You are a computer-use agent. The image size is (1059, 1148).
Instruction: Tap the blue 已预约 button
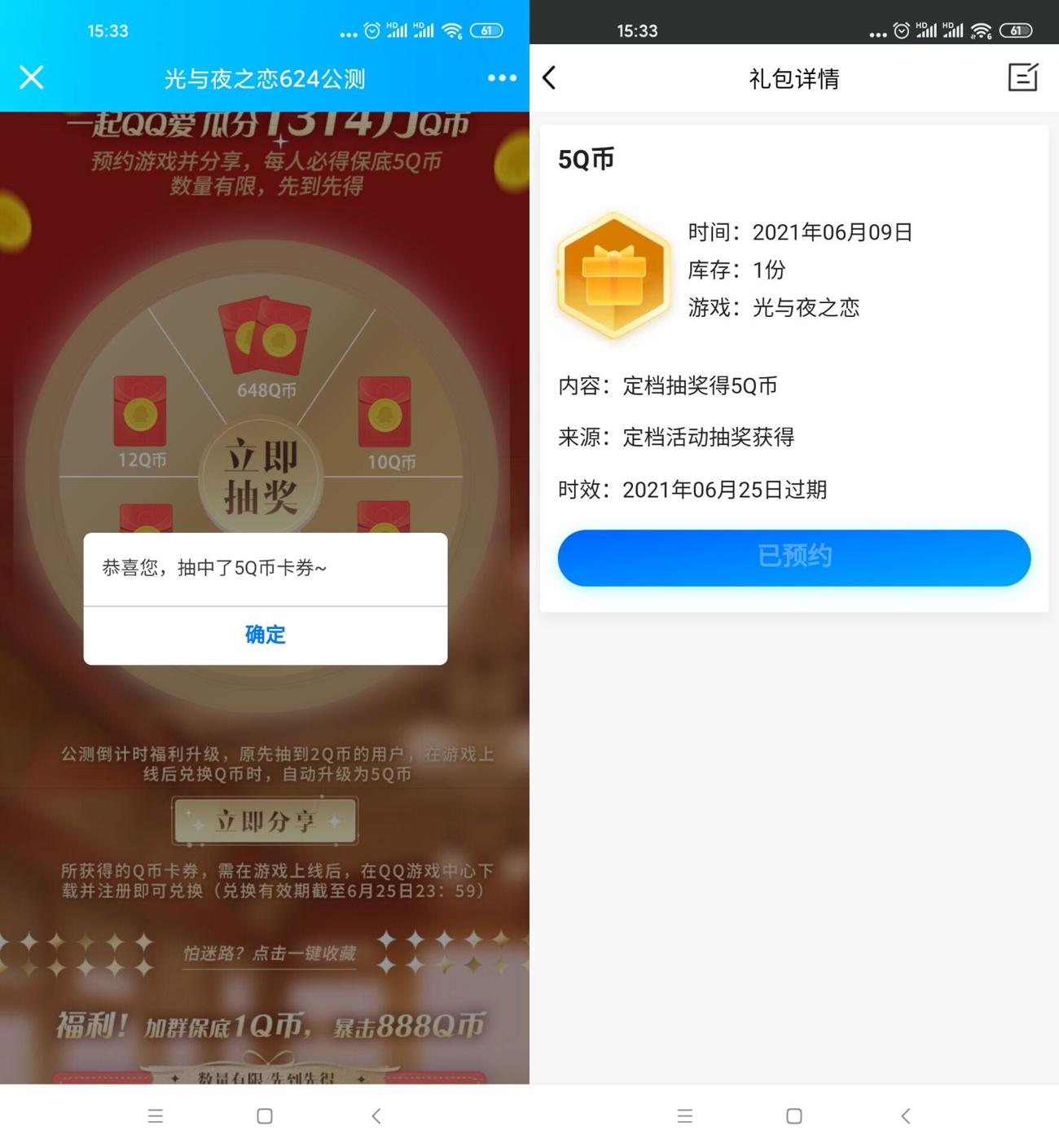tap(793, 557)
